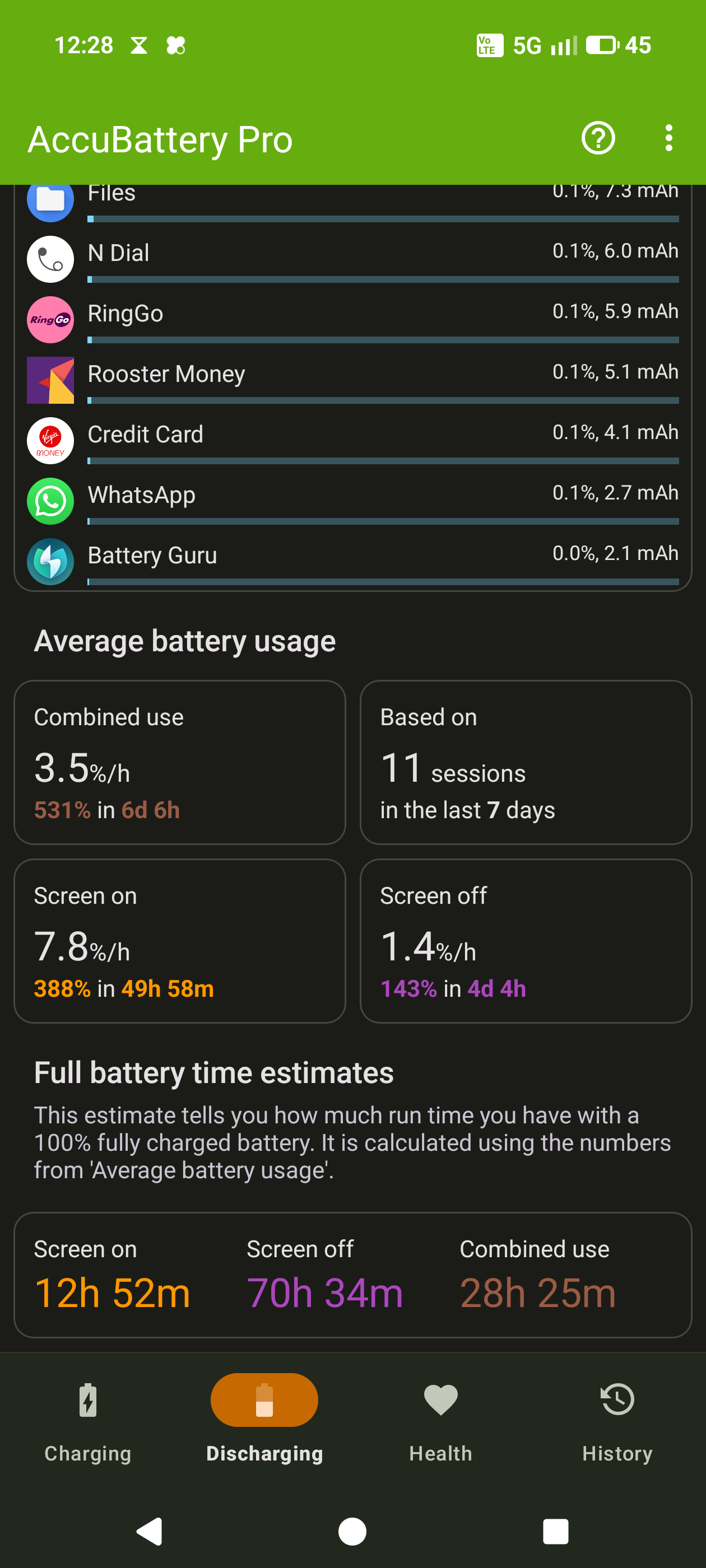Open Battery Guru usage entry

point(352,561)
